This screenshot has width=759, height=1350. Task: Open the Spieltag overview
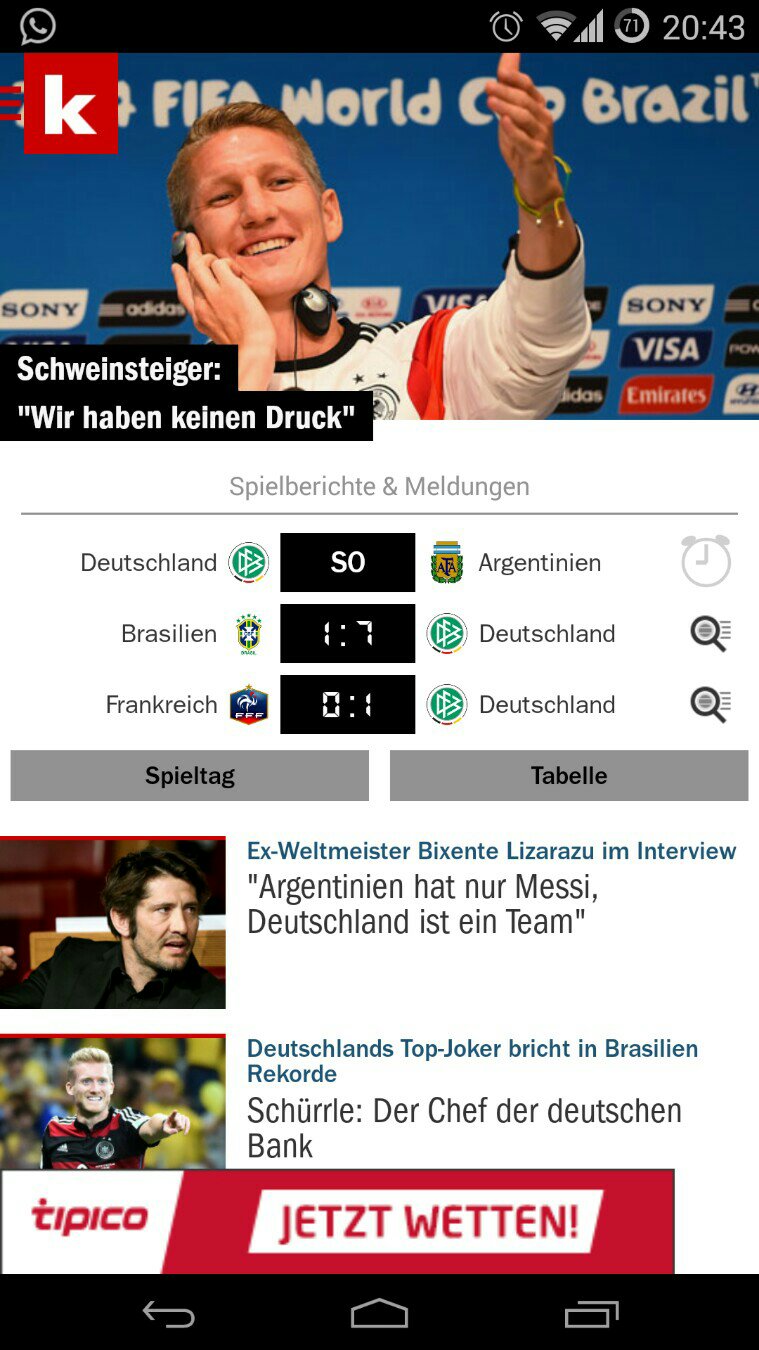point(190,776)
